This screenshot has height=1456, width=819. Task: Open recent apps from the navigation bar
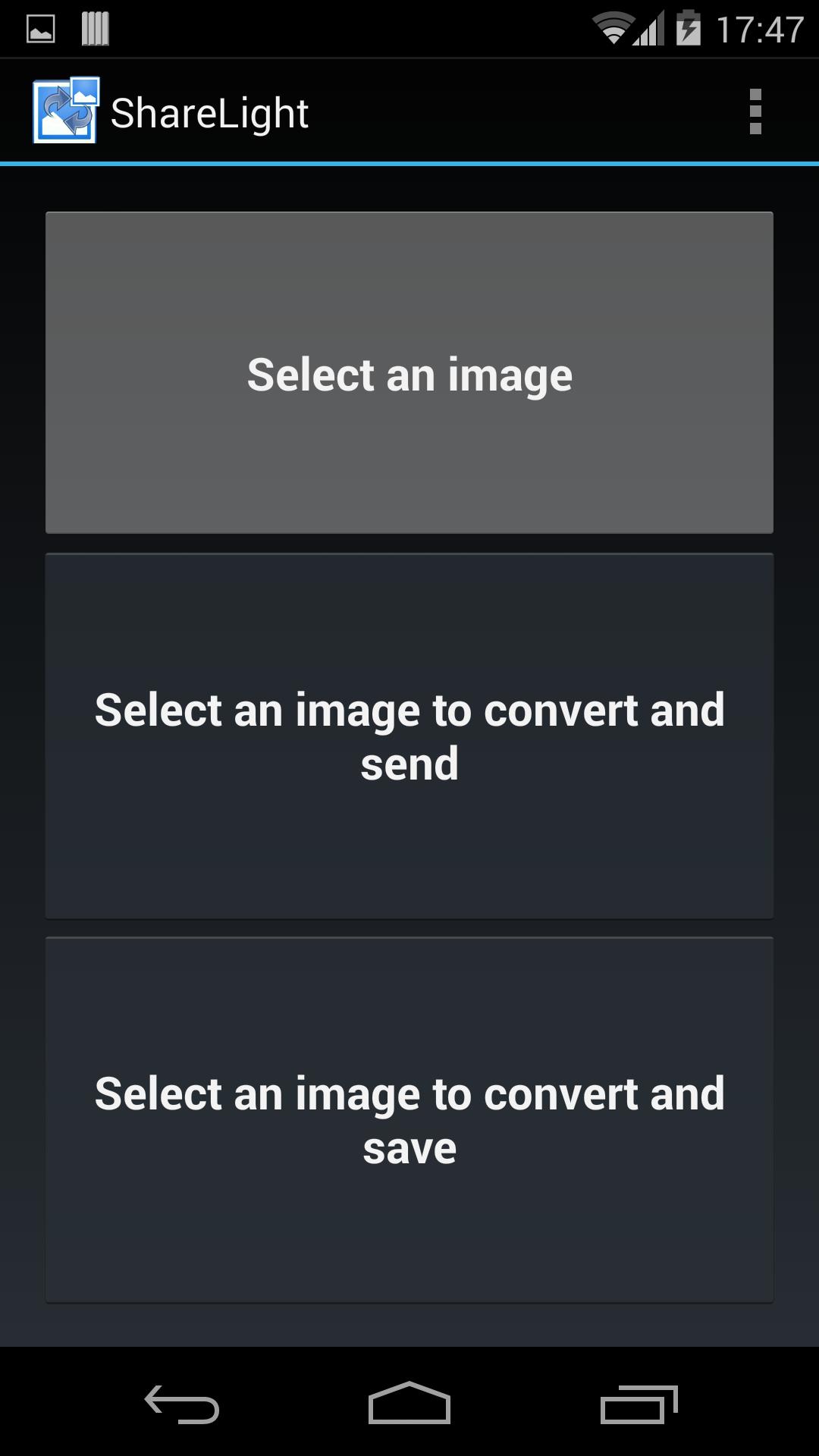click(x=638, y=1404)
